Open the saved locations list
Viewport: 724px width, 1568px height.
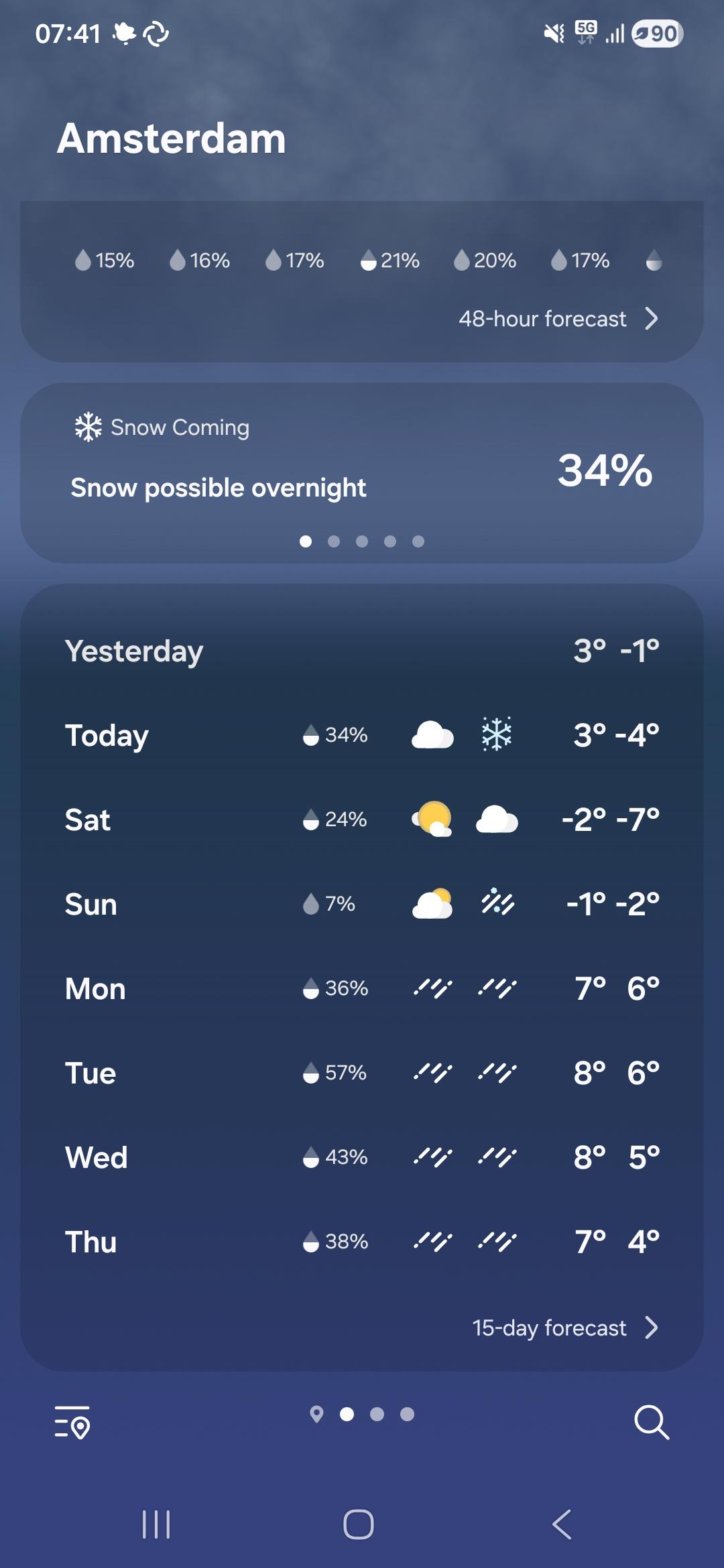tap(72, 1422)
